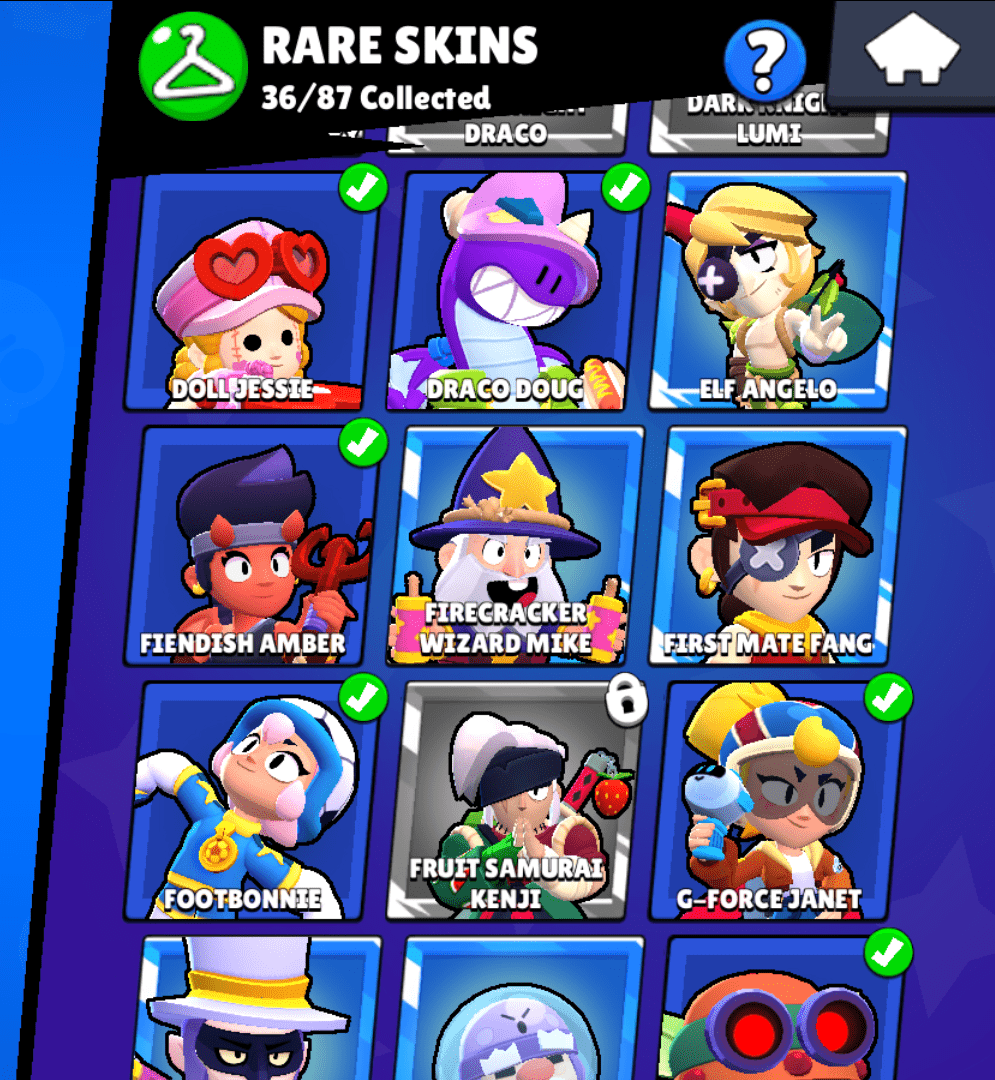Select the Elf Angelo skin

pos(778,292)
